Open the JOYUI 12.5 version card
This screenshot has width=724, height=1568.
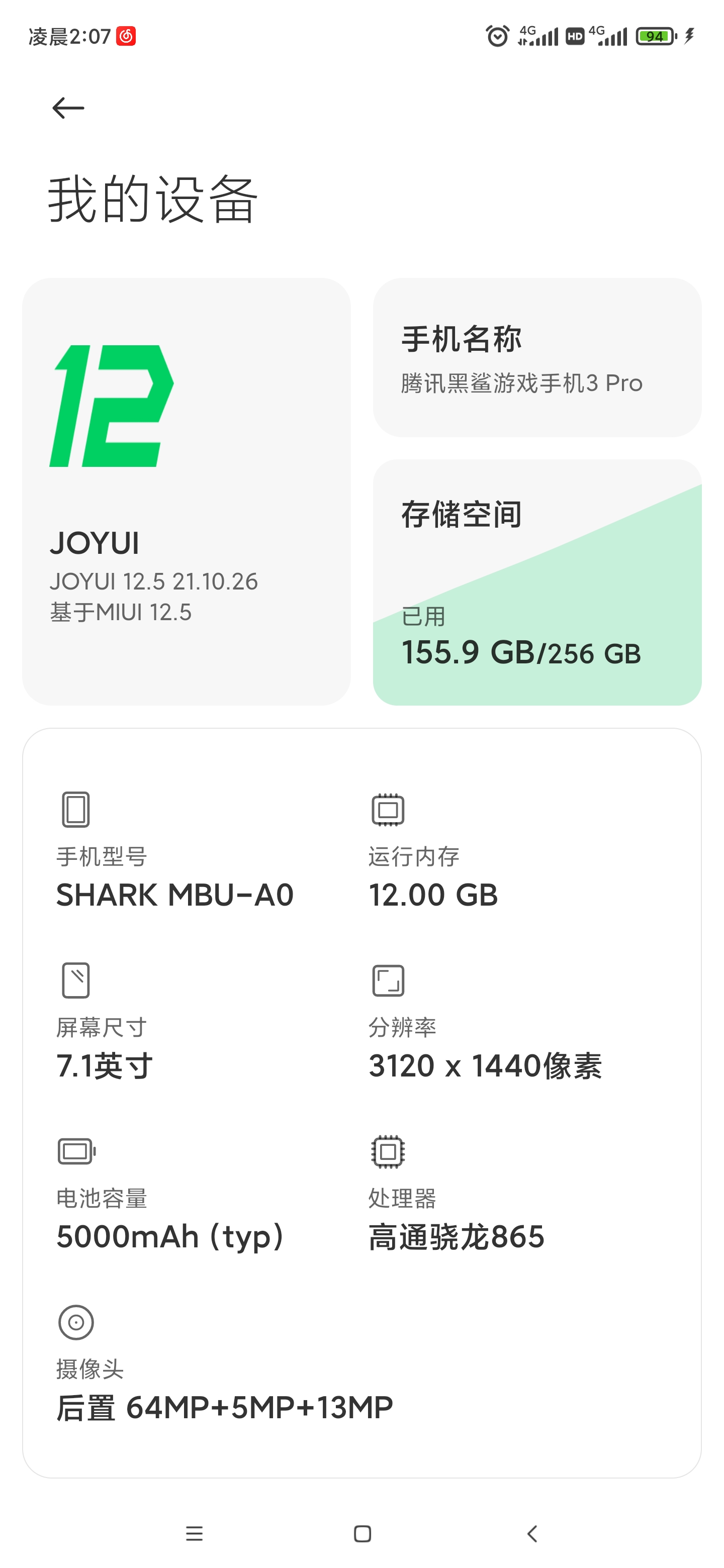point(187,492)
